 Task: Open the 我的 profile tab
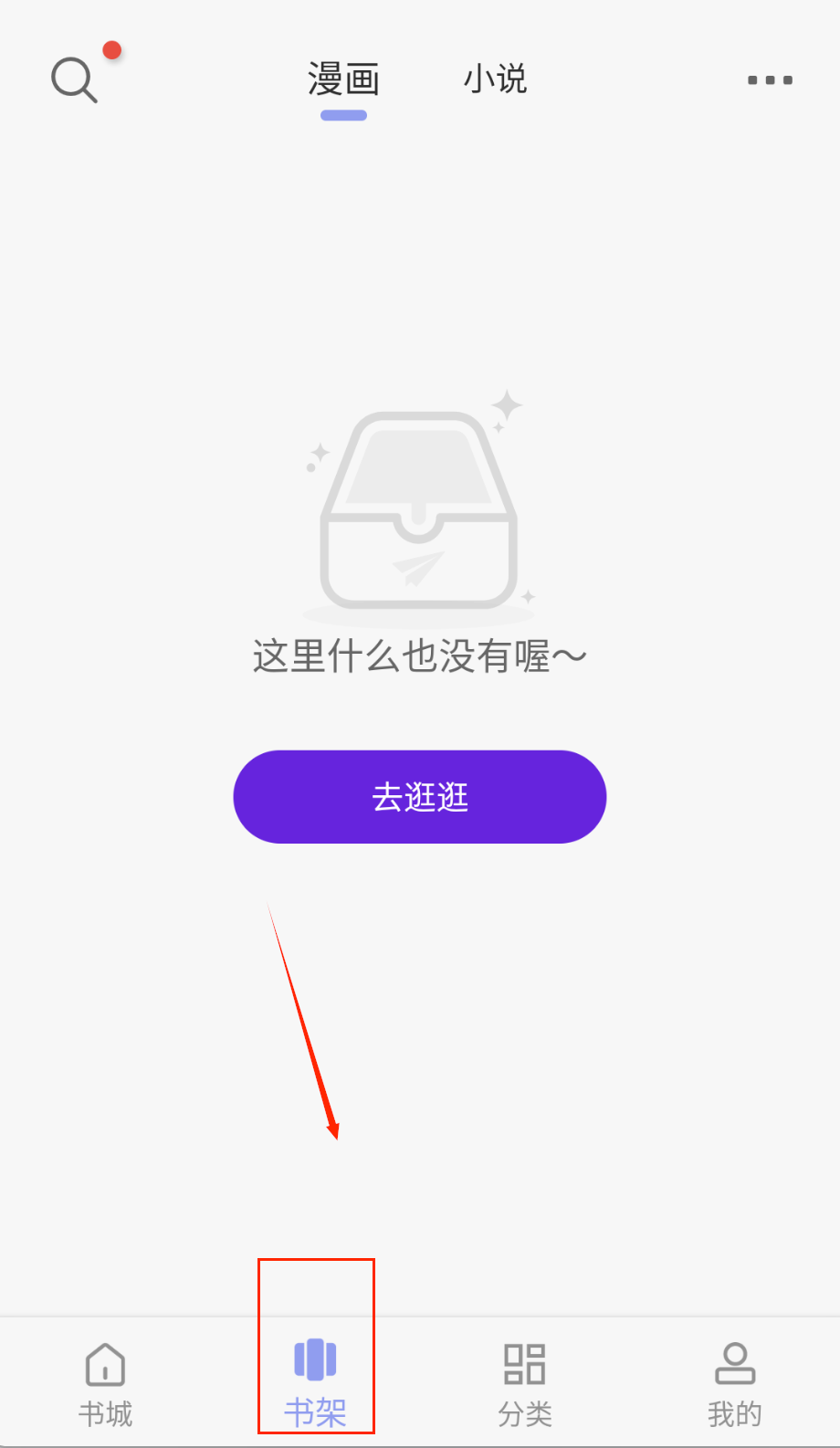(x=734, y=1384)
